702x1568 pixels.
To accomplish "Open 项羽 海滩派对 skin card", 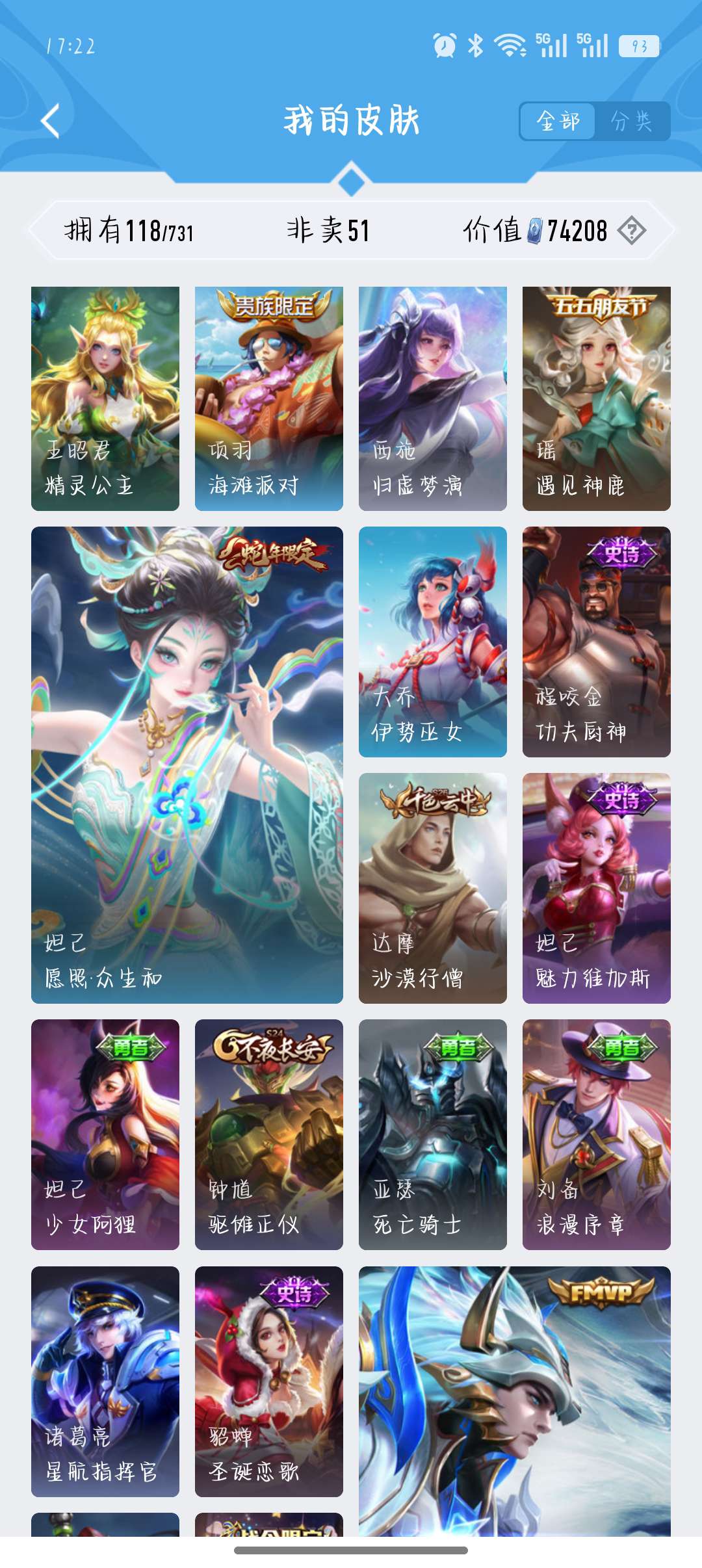I will (x=269, y=398).
